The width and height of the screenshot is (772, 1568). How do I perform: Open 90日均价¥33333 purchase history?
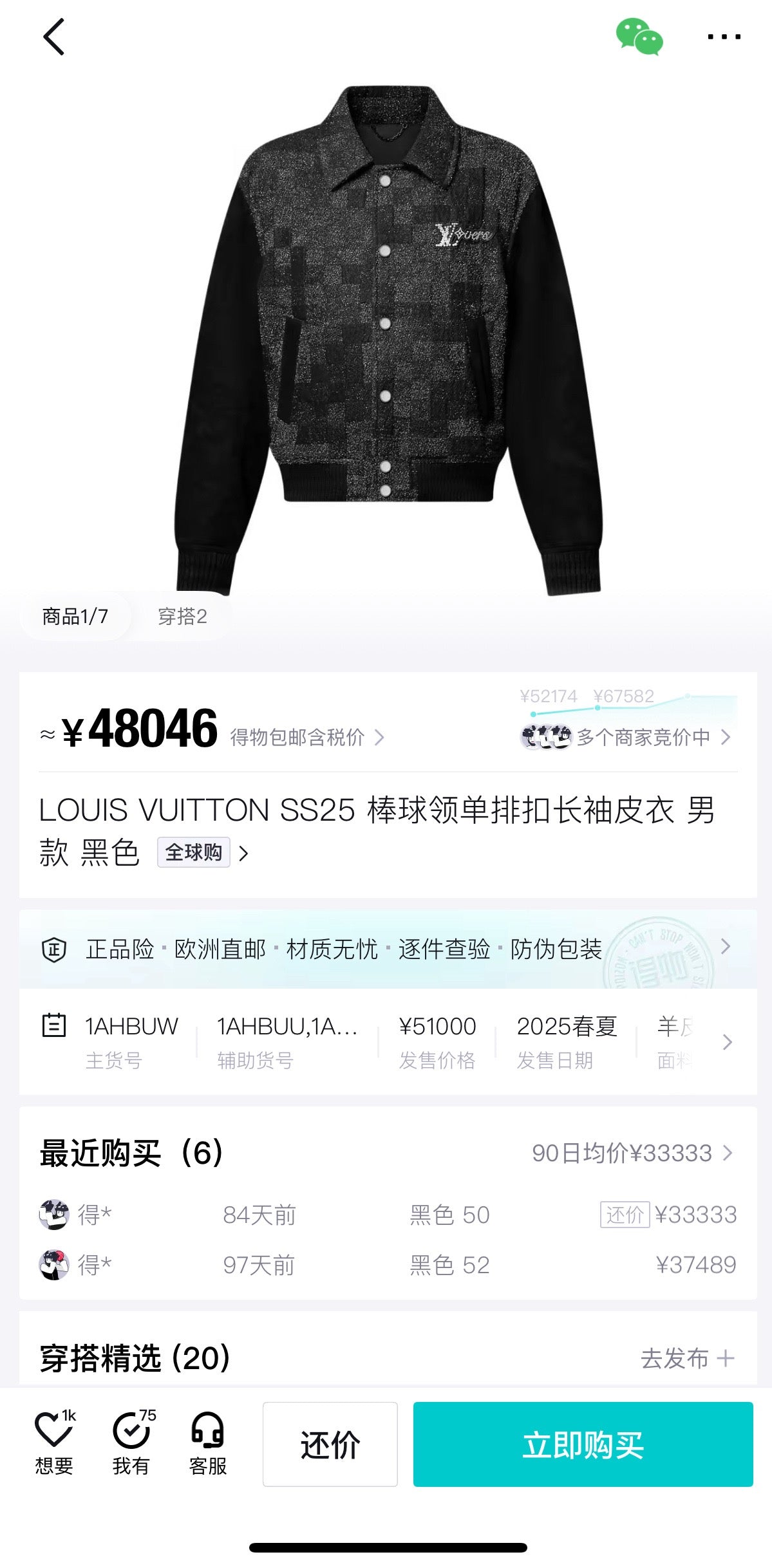click(x=631, y=1153)
